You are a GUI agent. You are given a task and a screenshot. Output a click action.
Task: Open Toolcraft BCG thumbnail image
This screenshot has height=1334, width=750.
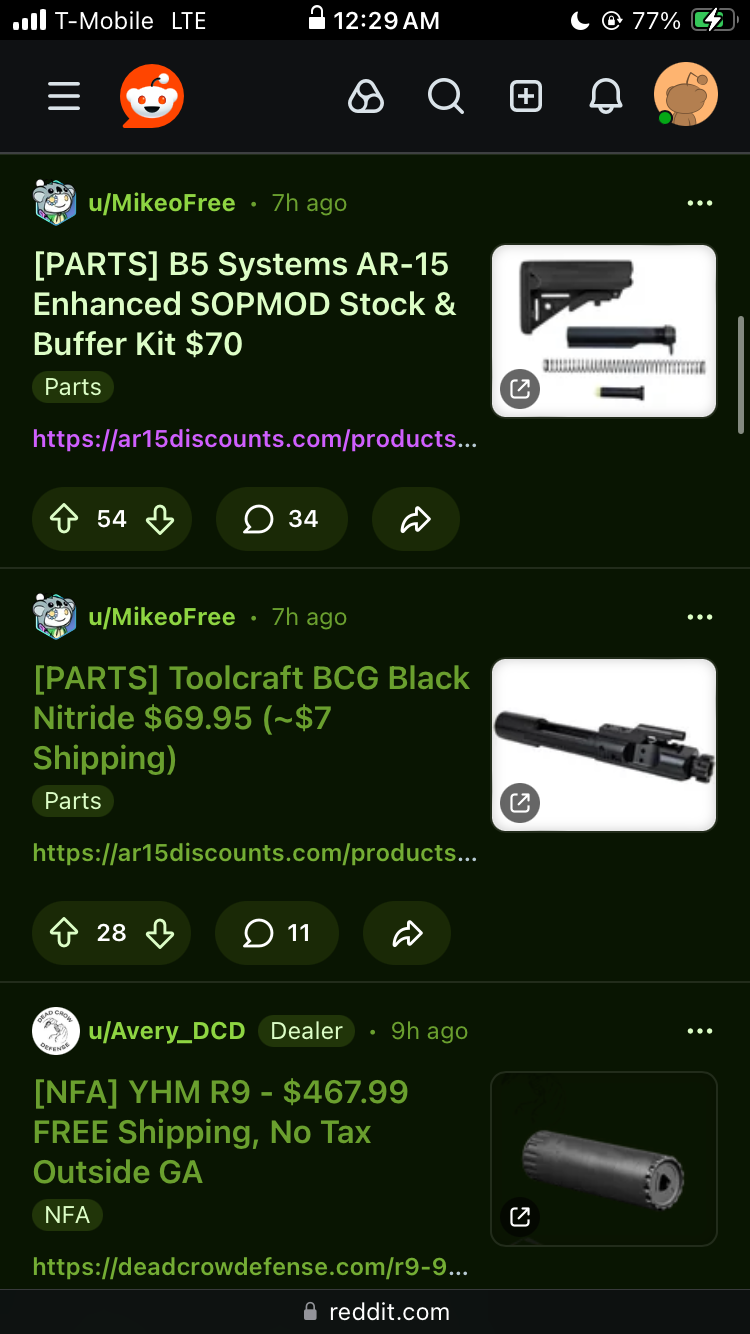pyautogui.click(x=604, y=744)
